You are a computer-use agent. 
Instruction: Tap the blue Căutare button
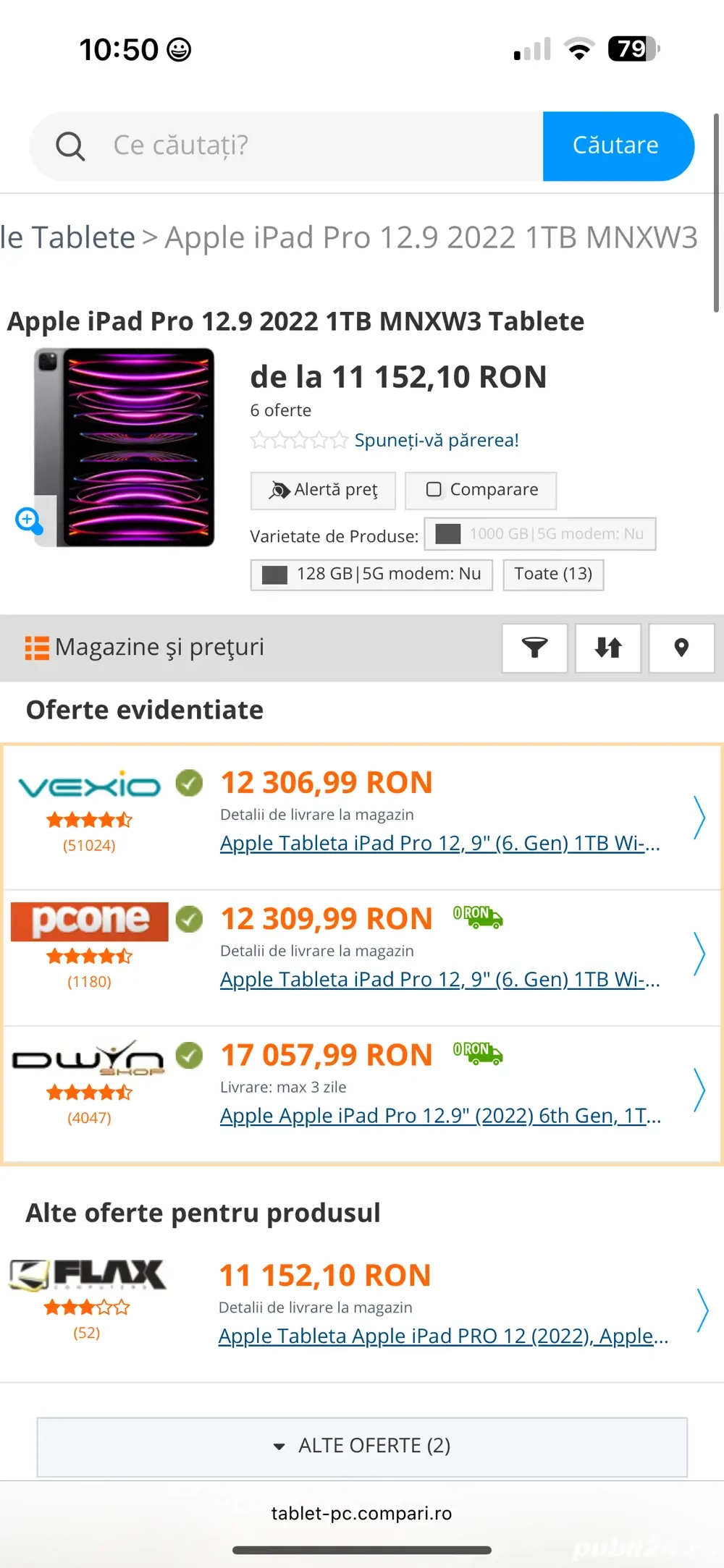click(x=617, y=145)
